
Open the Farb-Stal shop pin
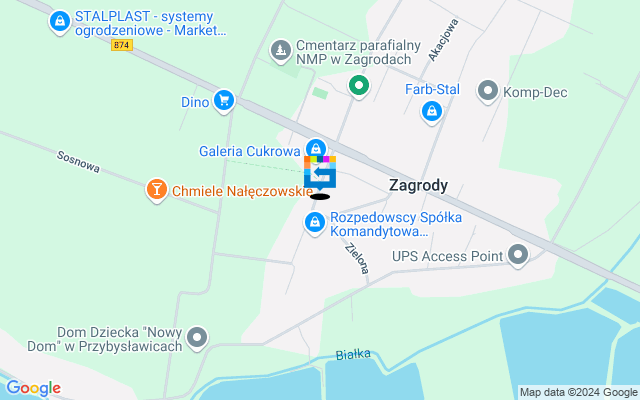pyautogui.click(x=431, y=111)
